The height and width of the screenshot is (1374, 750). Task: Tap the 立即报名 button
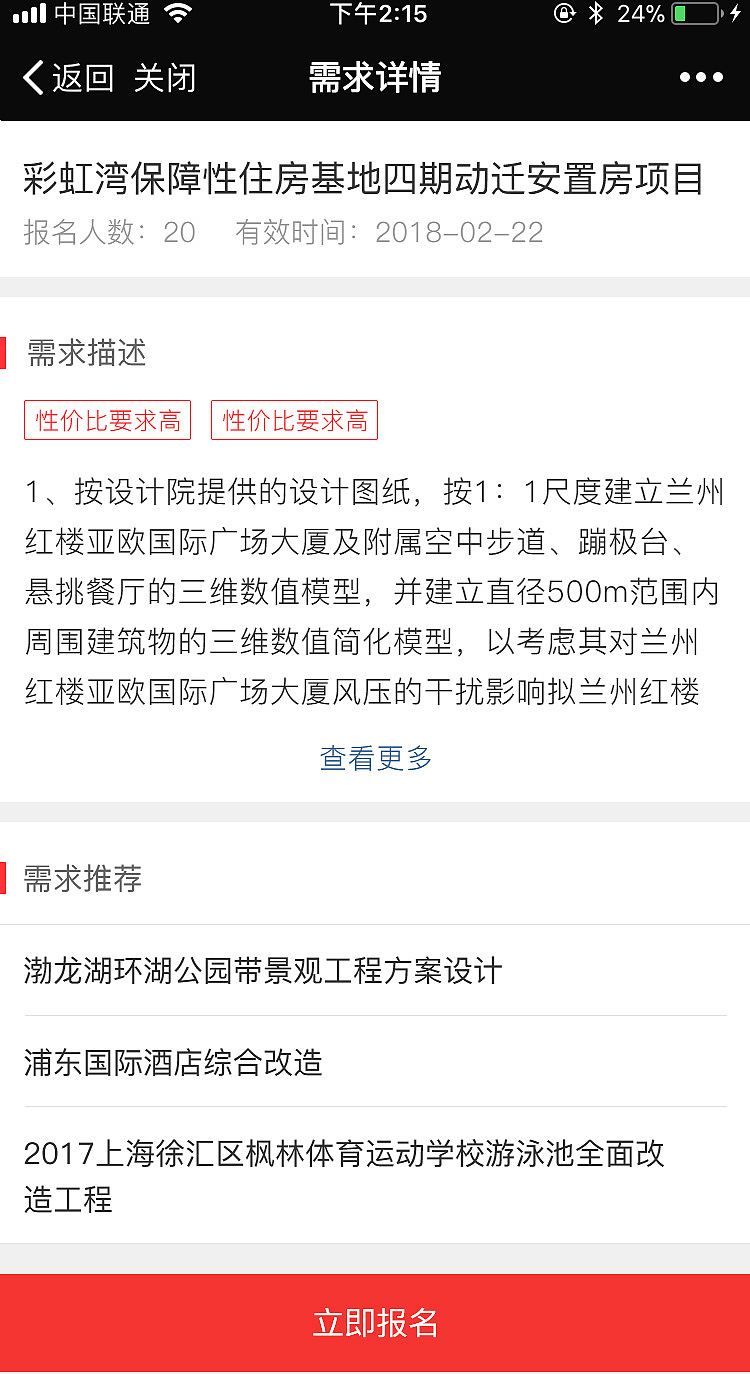(x=374, y=1323)
